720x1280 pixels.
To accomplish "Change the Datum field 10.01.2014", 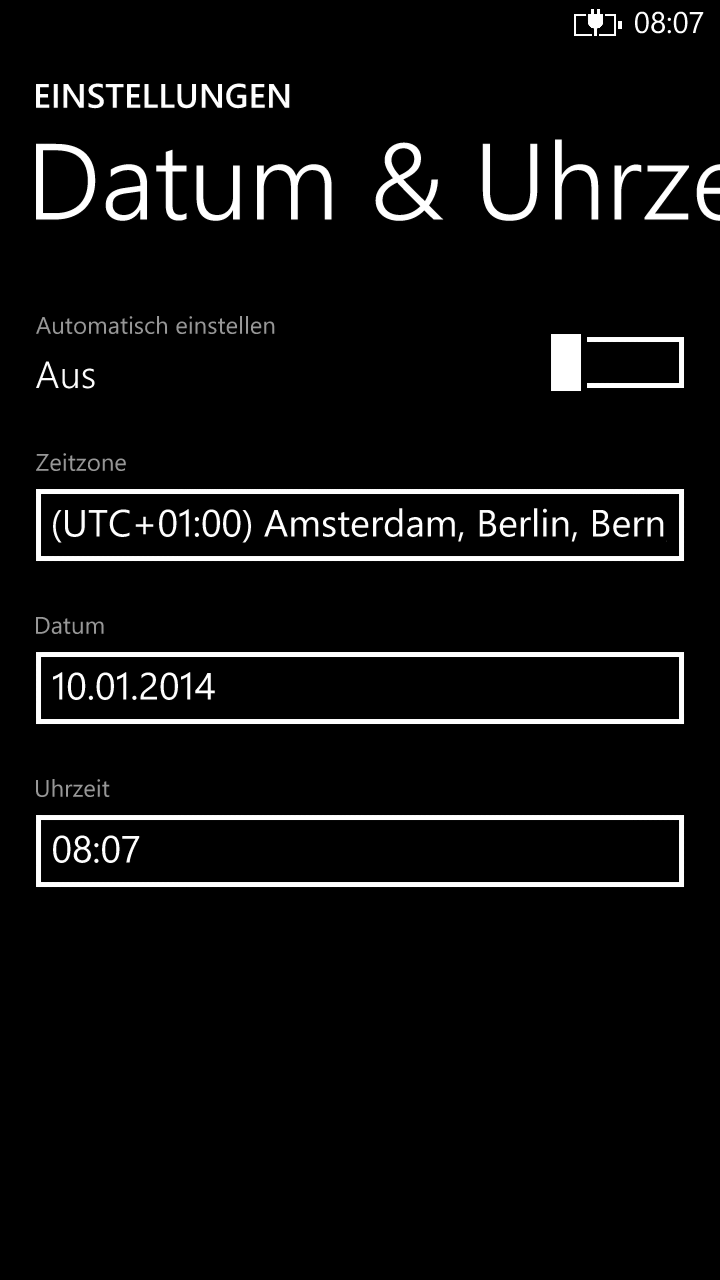I will (360, 688).
